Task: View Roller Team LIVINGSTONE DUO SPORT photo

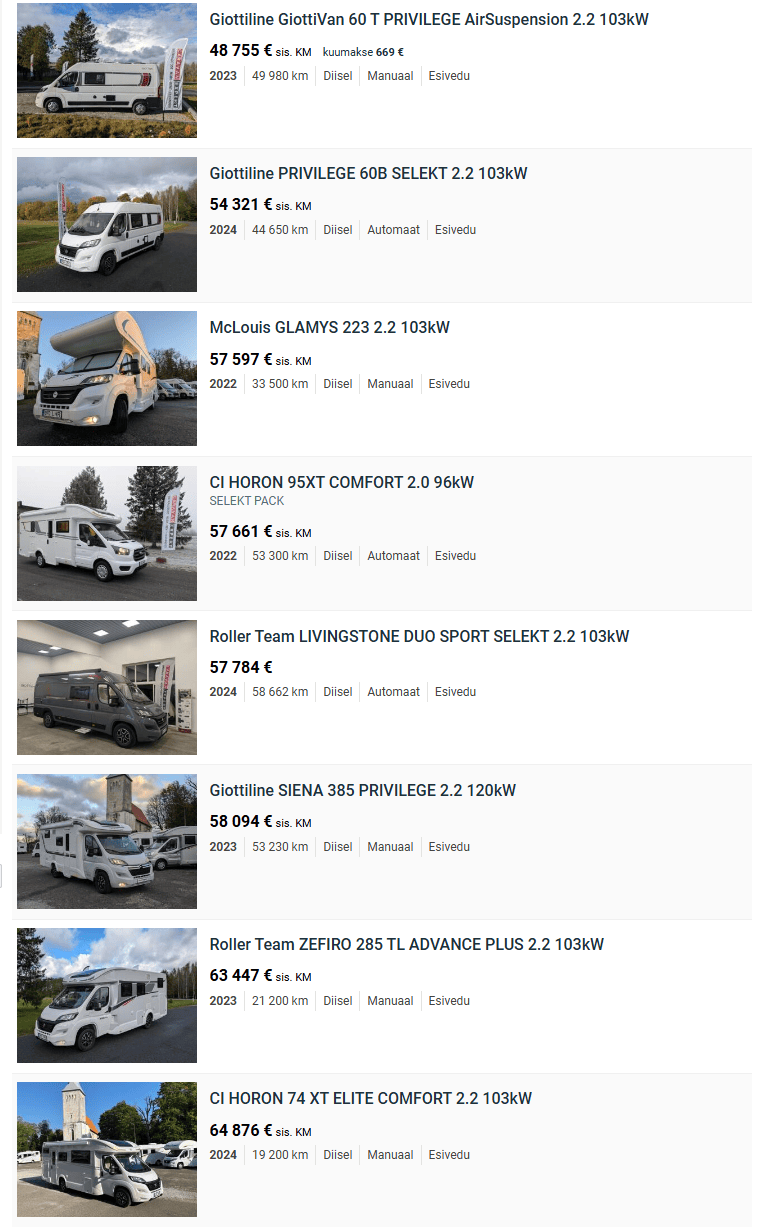Action: click(x=107, y=687)
